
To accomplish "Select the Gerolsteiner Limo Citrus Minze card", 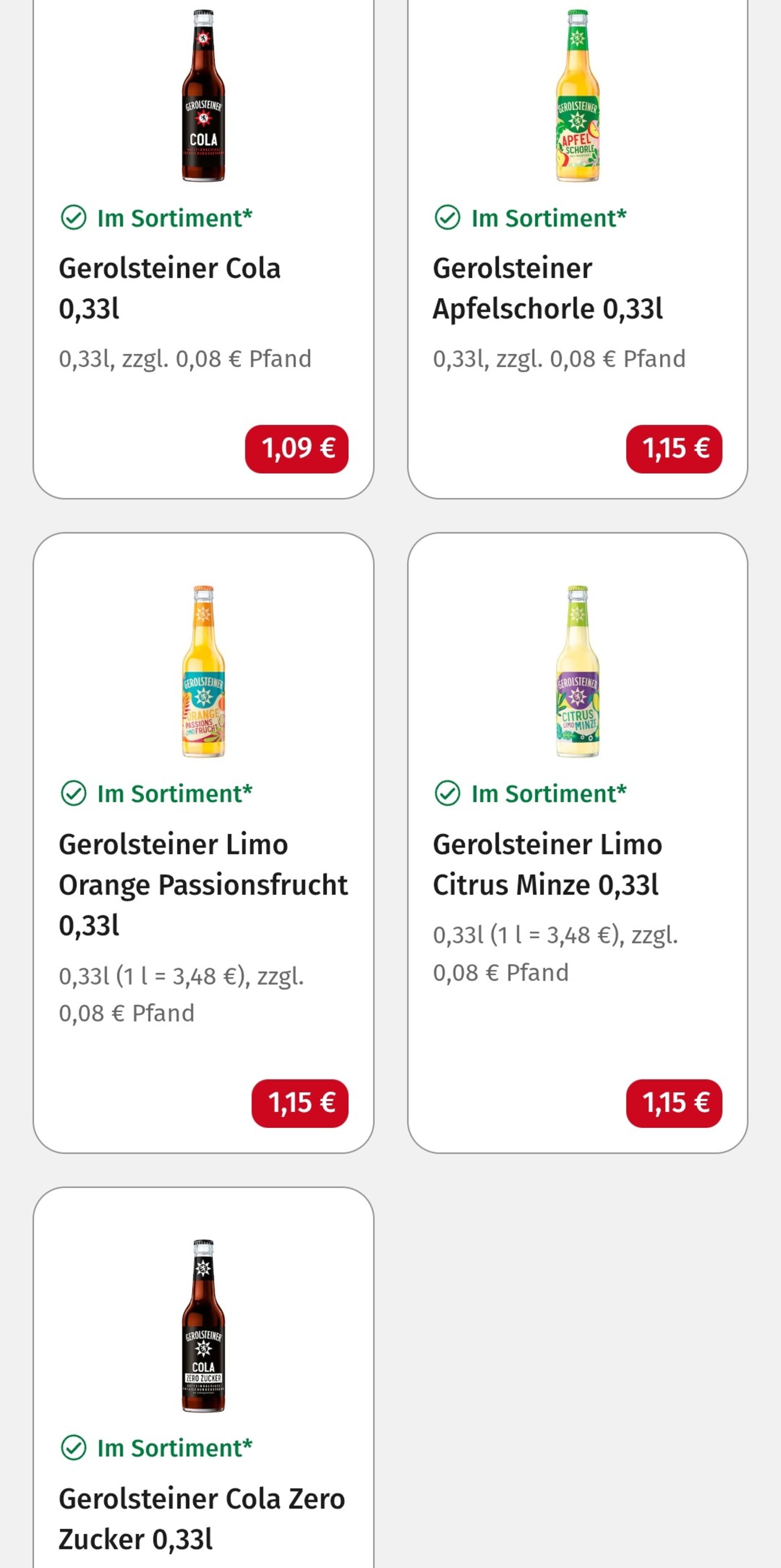I will point(577,843).
